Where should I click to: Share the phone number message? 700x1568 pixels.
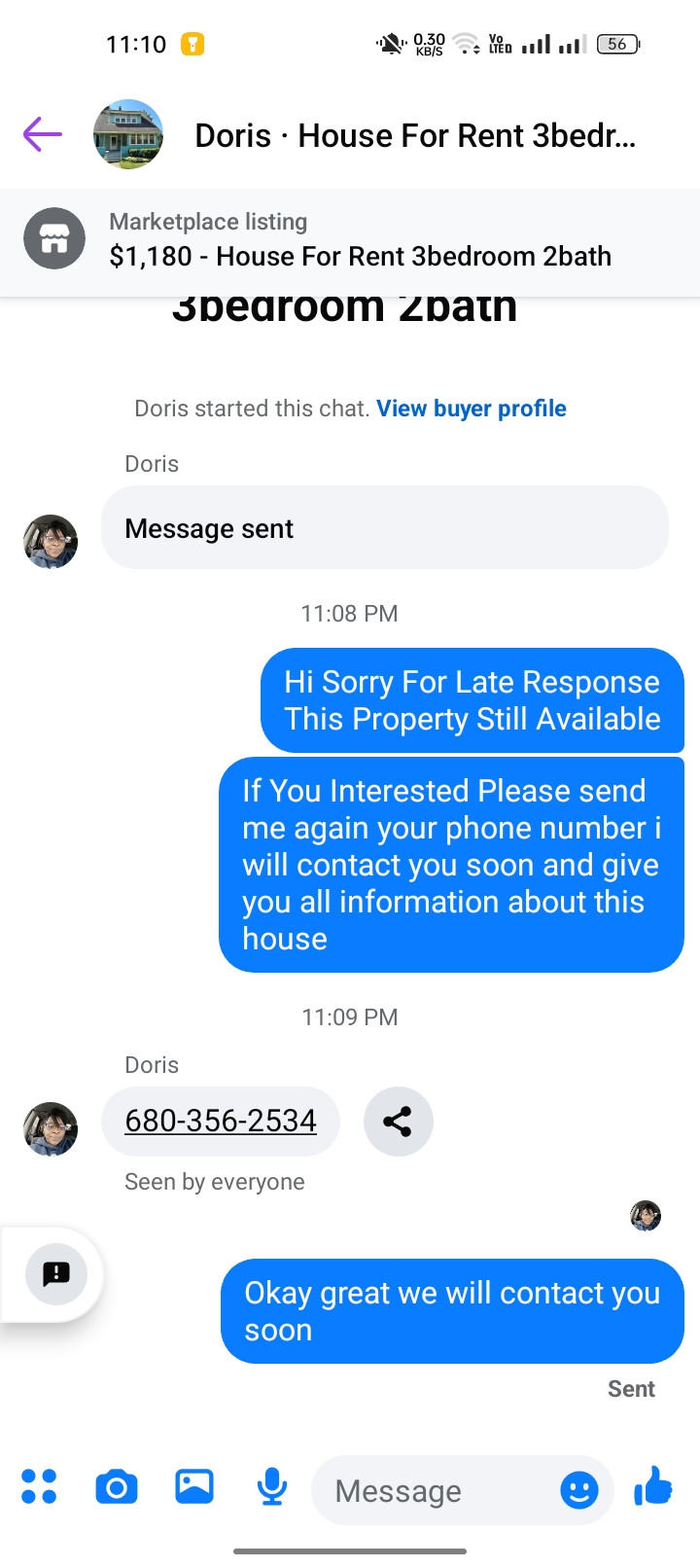point(398,1122)
